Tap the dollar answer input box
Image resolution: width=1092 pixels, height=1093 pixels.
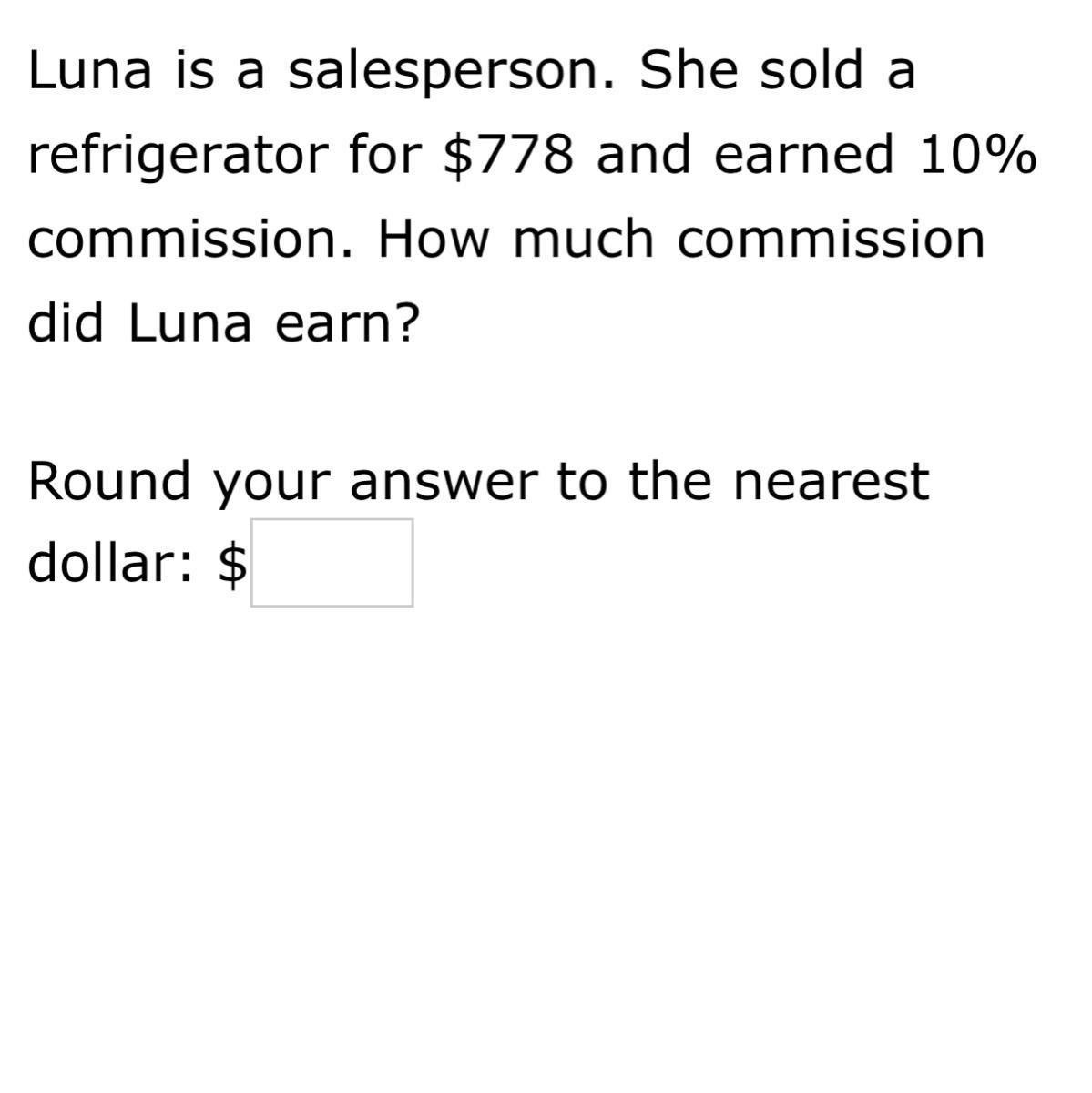[x=332, y=563]
